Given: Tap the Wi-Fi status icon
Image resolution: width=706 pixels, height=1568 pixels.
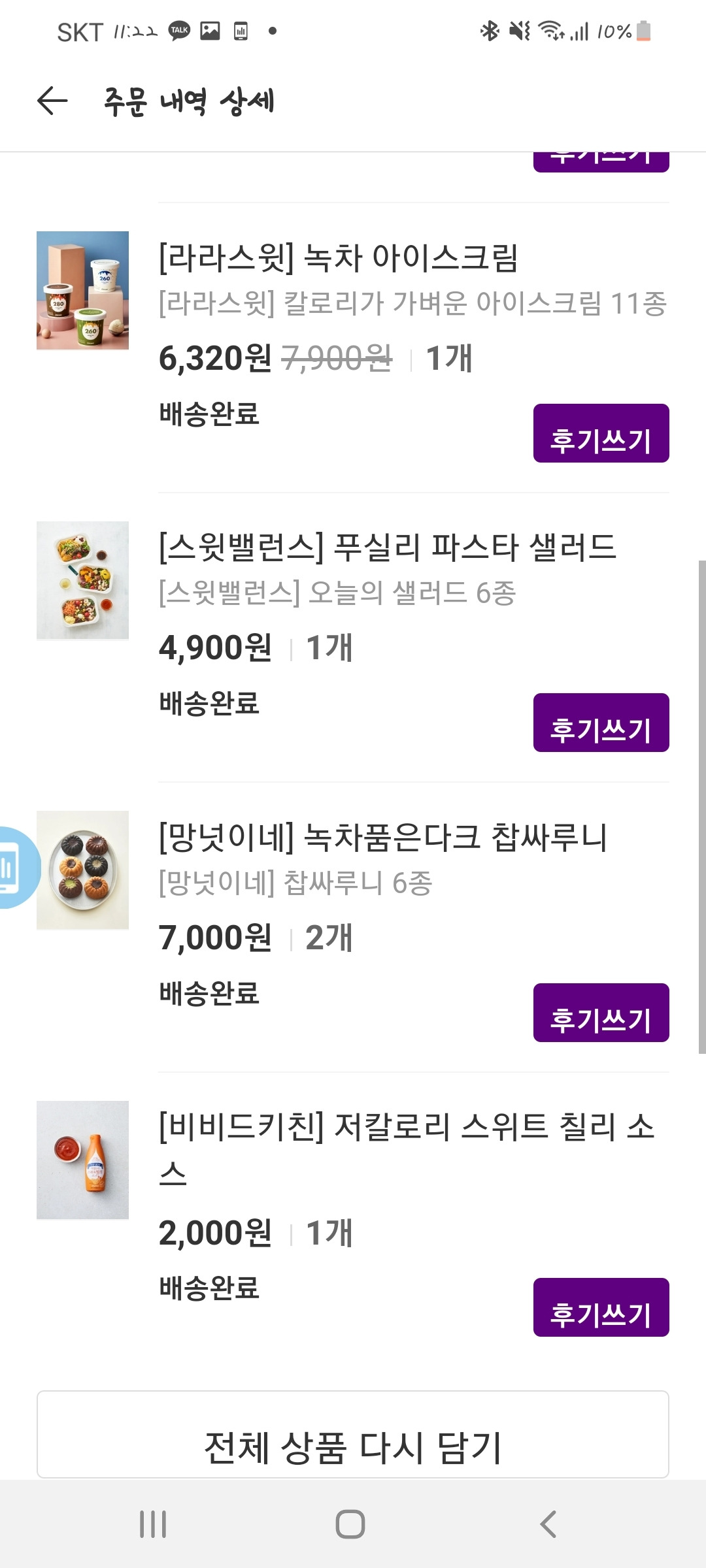Looking at the screenshot, I should coord(549,30).
